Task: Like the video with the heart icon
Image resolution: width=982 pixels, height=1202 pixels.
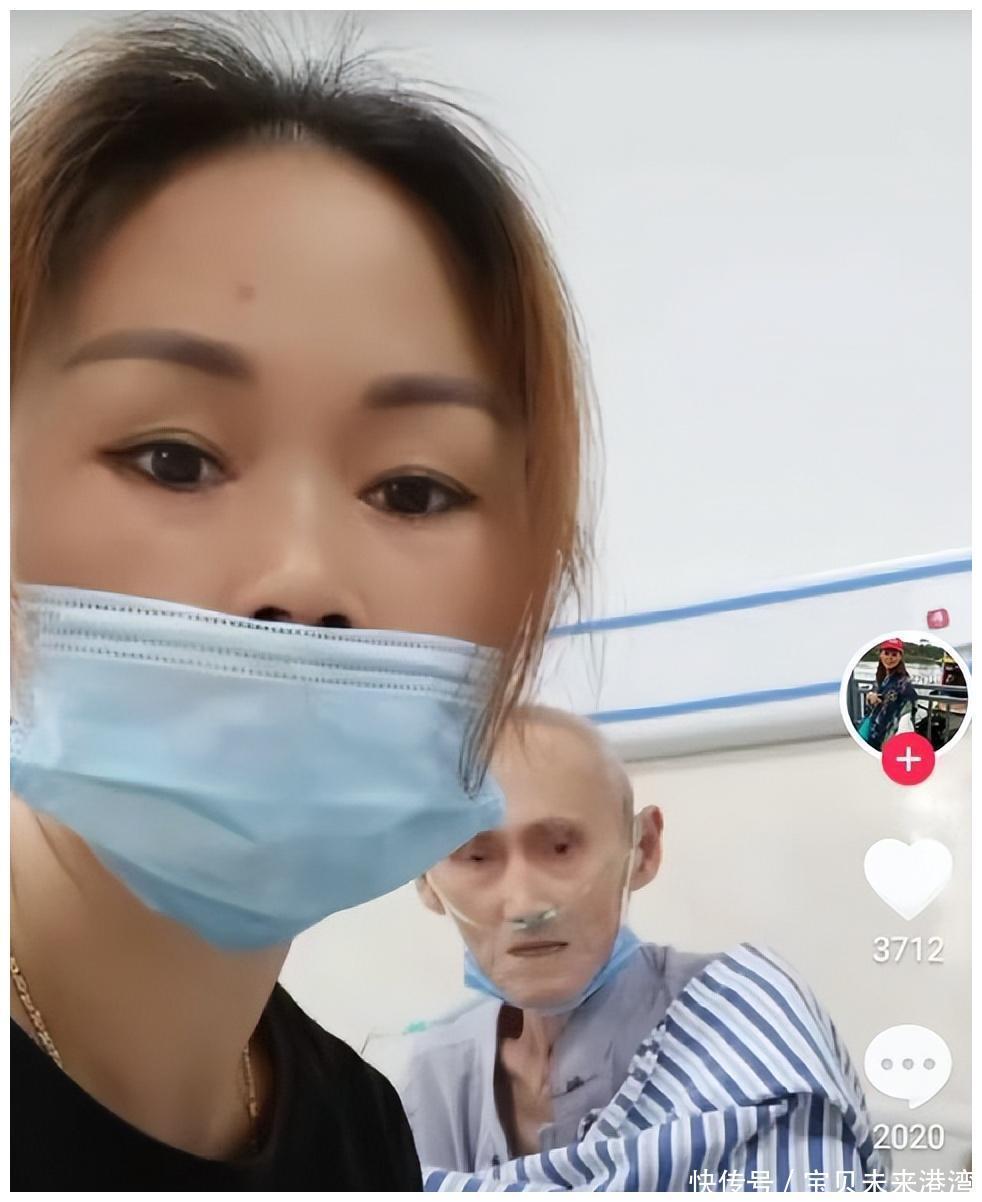Action: [x=907, y=877]
